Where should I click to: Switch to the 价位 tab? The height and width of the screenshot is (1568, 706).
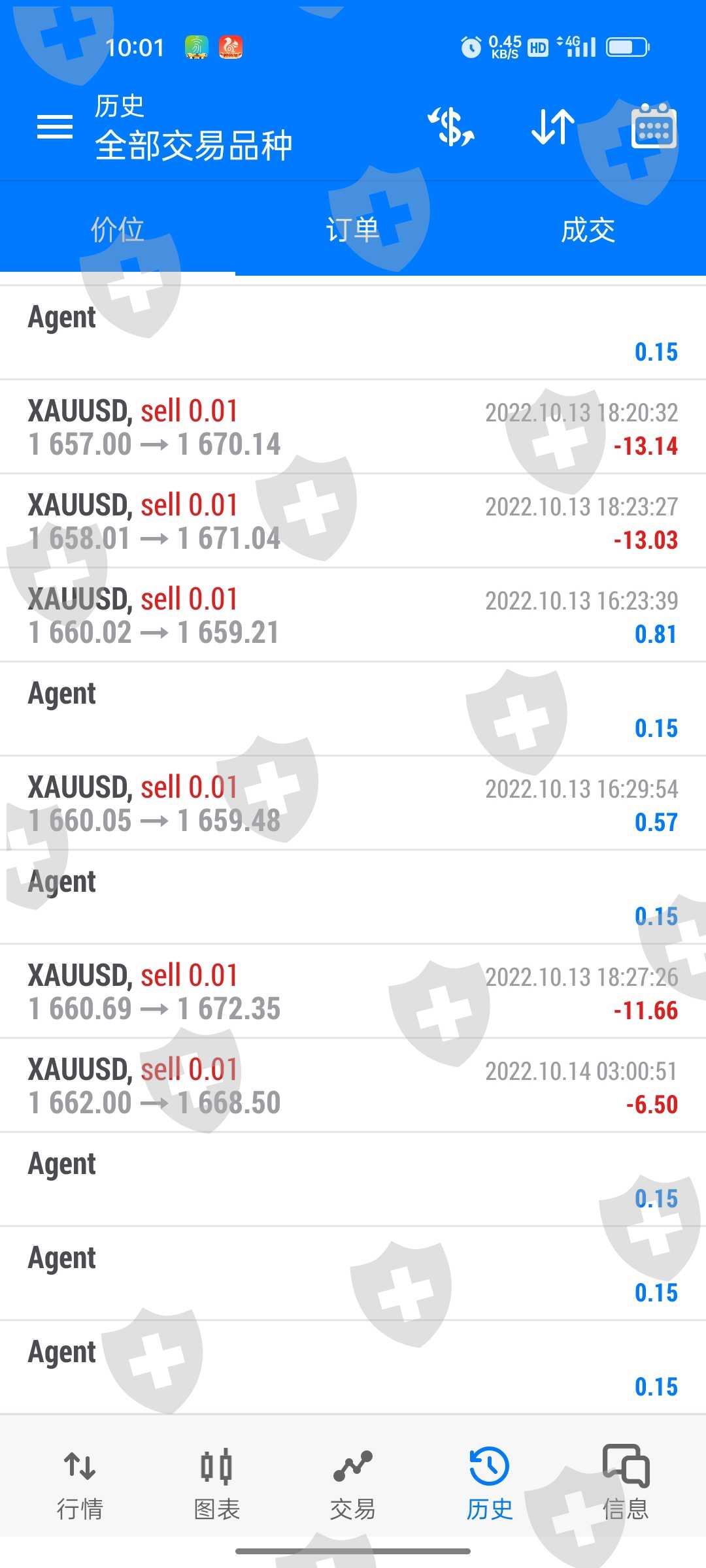click(118, 230)
